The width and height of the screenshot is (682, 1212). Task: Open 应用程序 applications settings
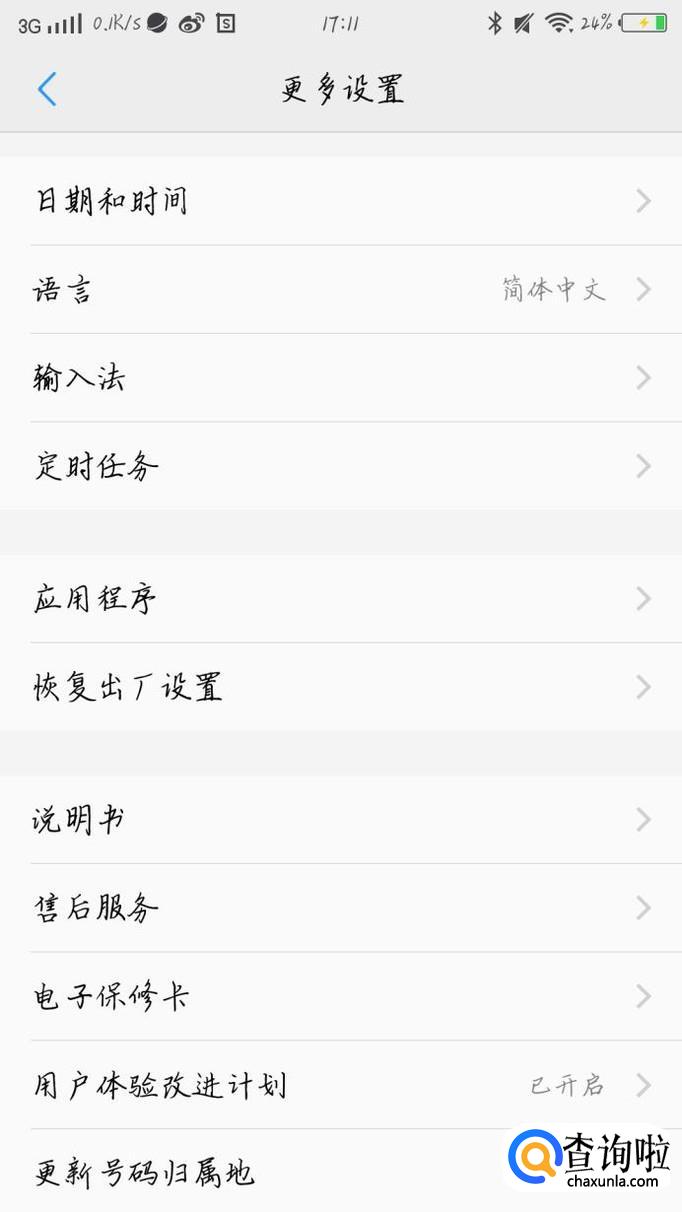[x=340, y=599]
